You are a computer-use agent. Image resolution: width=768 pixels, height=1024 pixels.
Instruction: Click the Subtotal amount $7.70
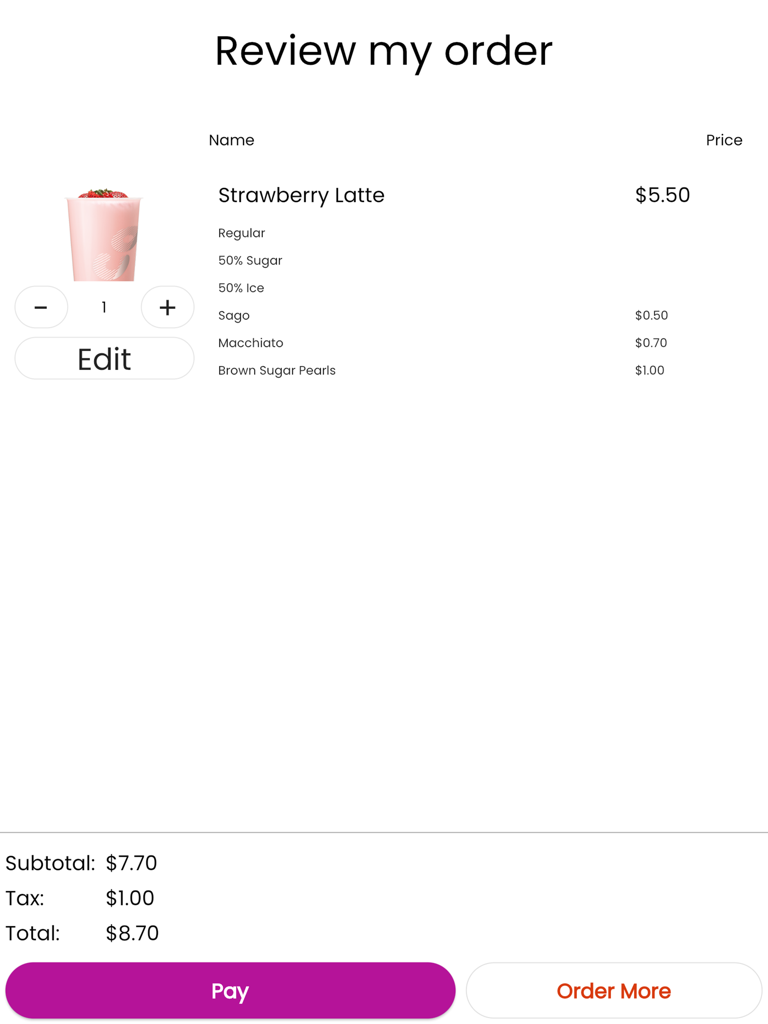pos(132,863)
